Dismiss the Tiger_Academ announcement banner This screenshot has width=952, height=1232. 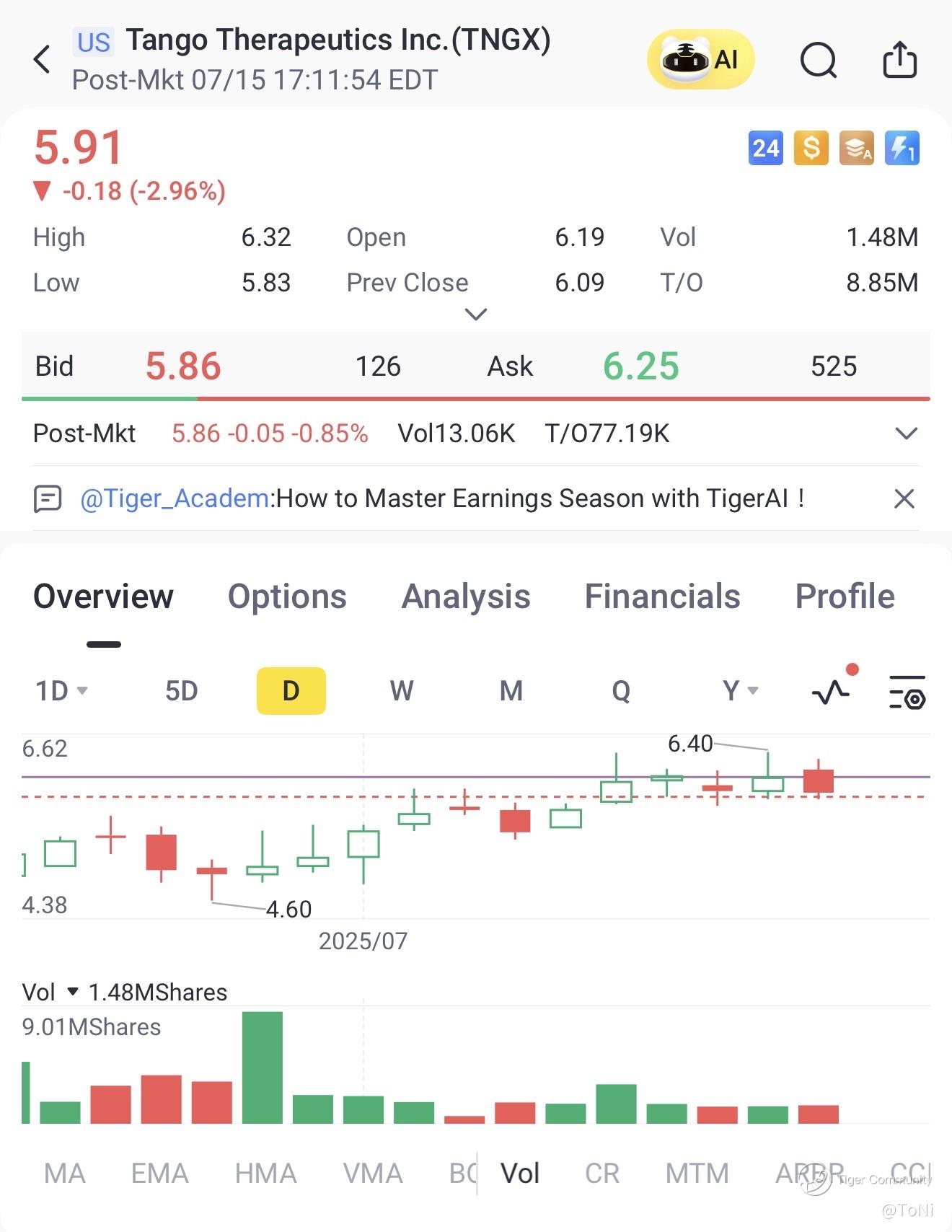(904, 498)
